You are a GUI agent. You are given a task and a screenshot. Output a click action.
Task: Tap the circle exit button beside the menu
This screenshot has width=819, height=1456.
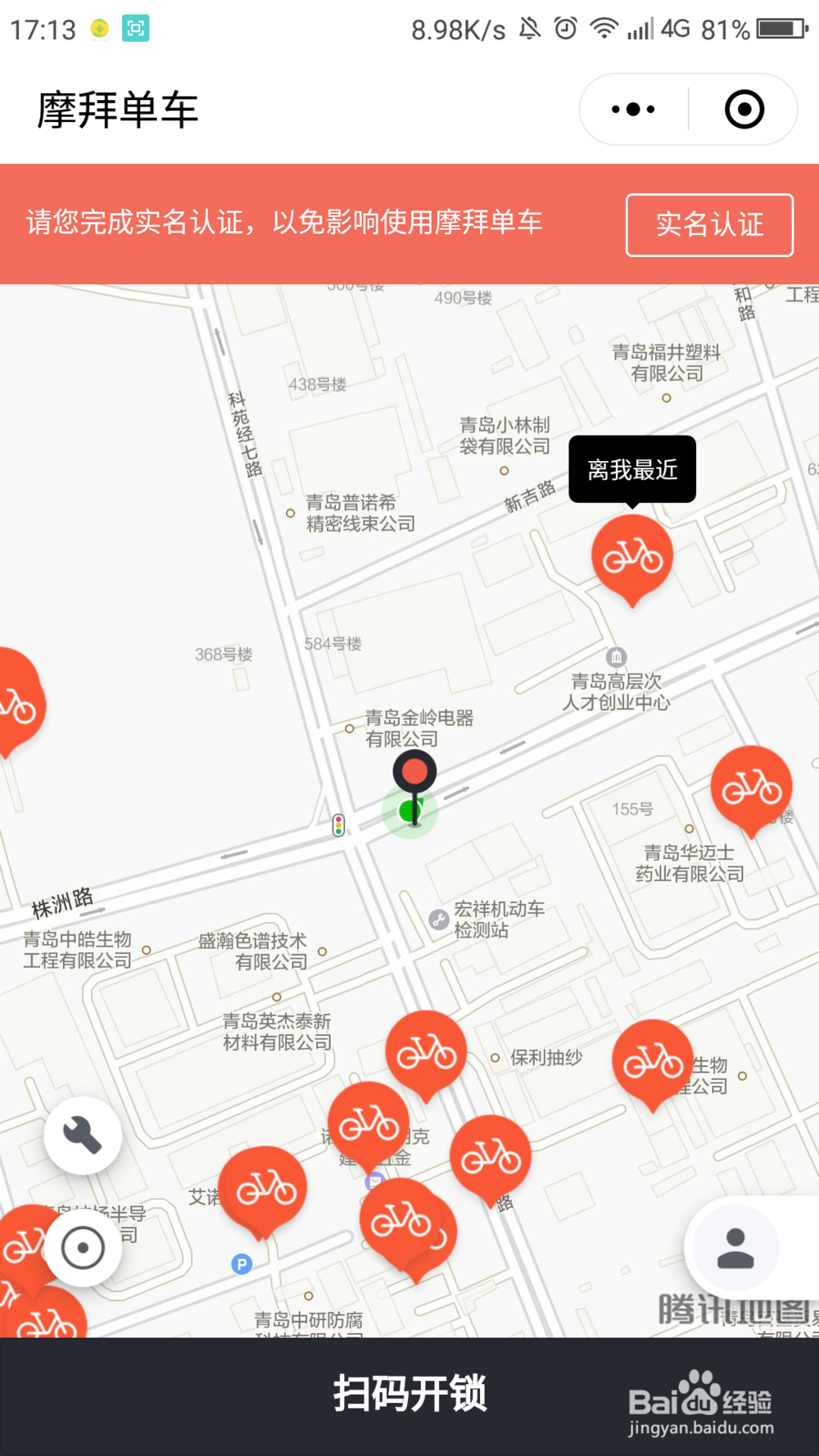tap(744, 108)
